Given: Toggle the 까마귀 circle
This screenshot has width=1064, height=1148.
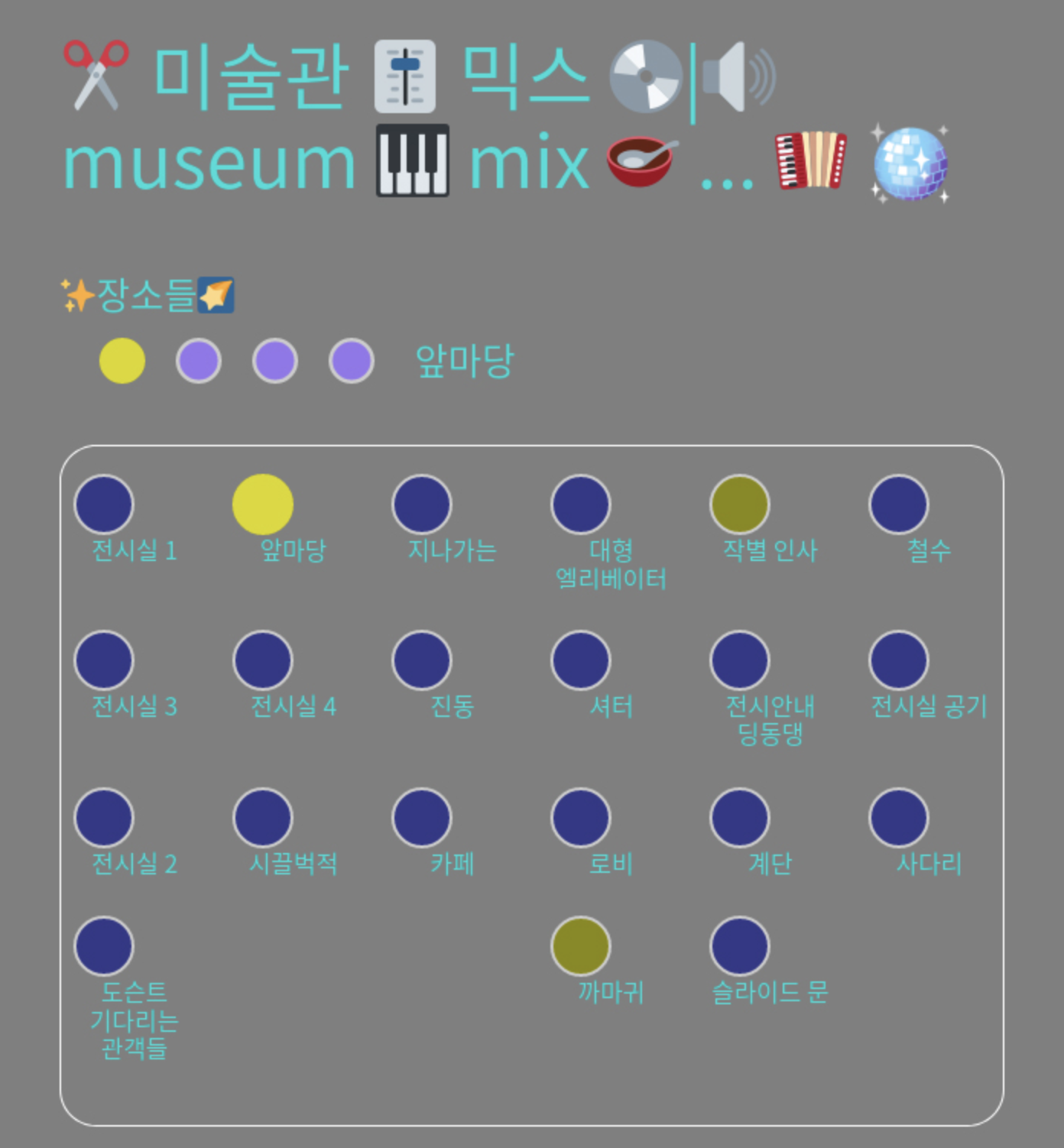Looking at the screenshot, I should pos(581,946).
